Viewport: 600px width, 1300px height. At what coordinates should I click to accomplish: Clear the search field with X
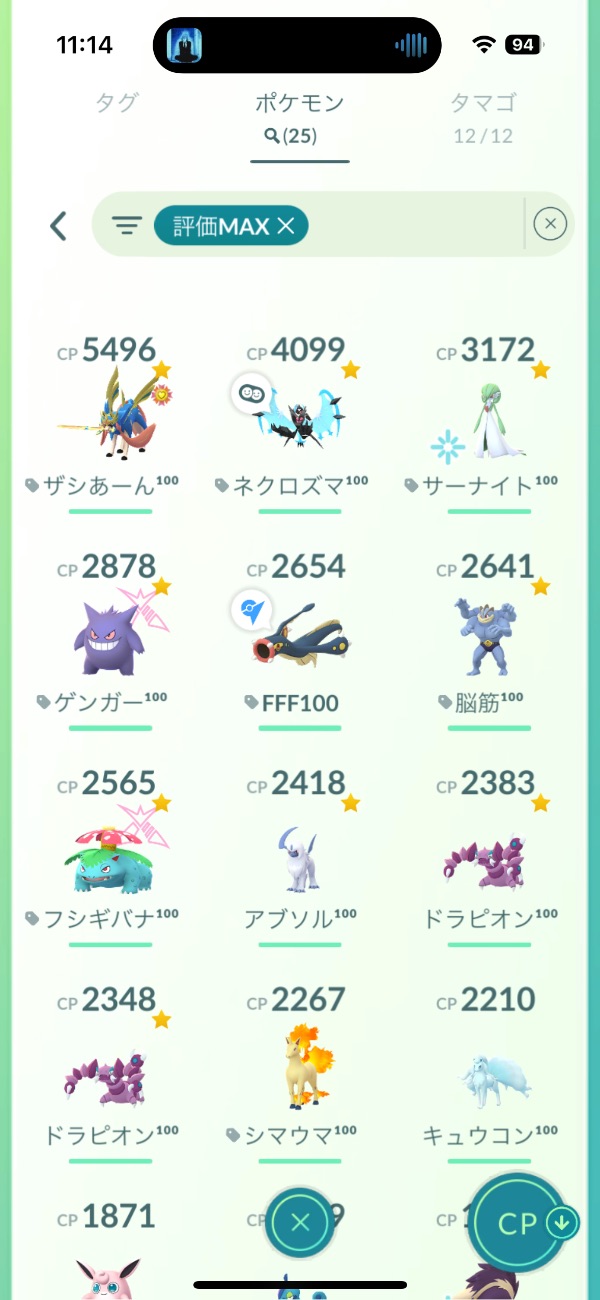coord(550,225)
